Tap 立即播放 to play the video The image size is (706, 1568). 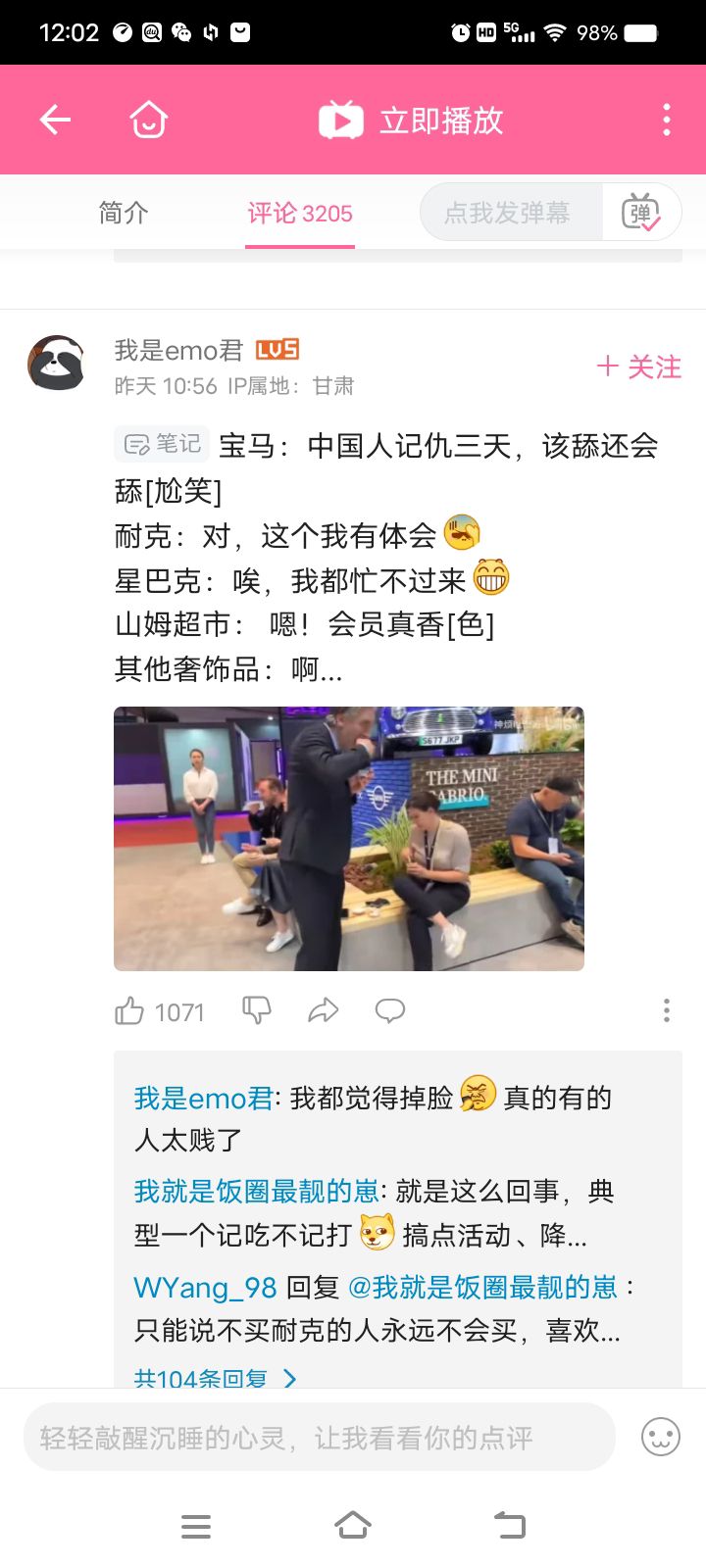tap(412, 120)
